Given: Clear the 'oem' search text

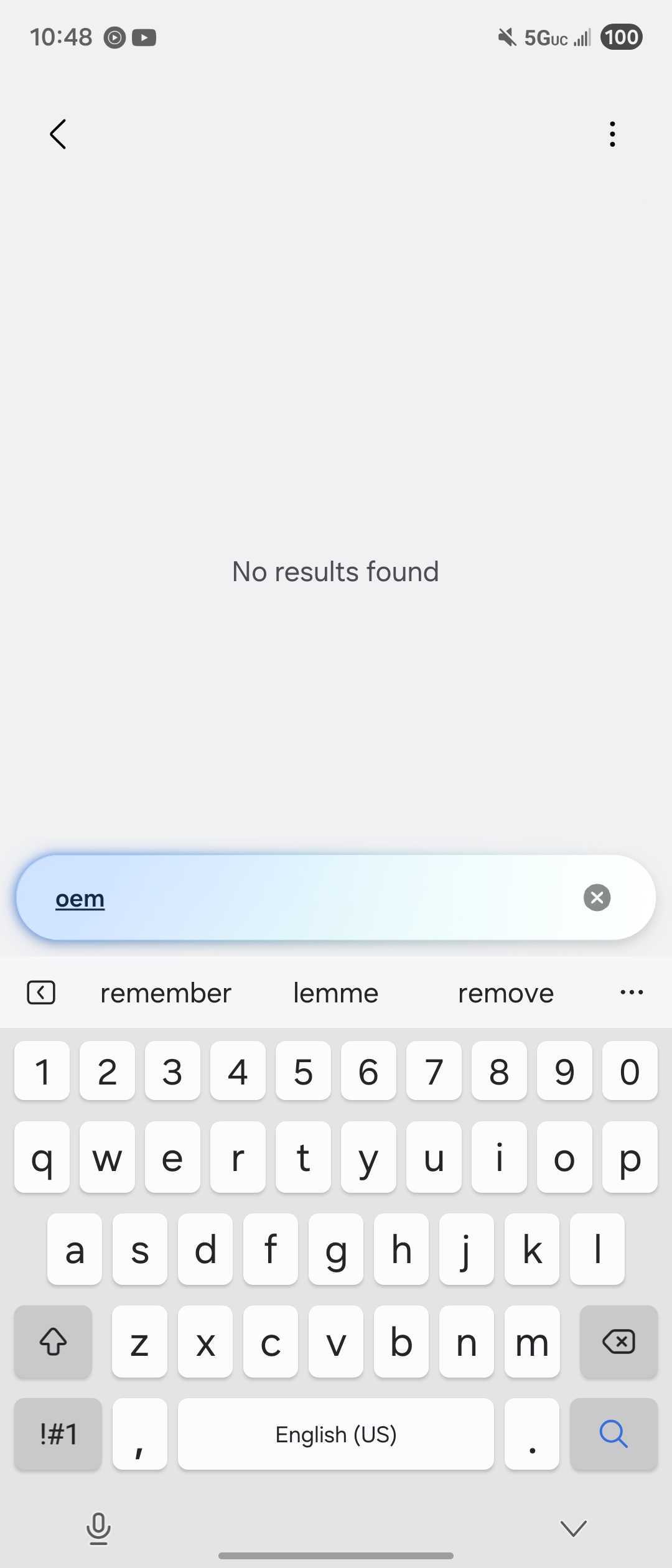Looking at the screenshot, I should [597, 897].
